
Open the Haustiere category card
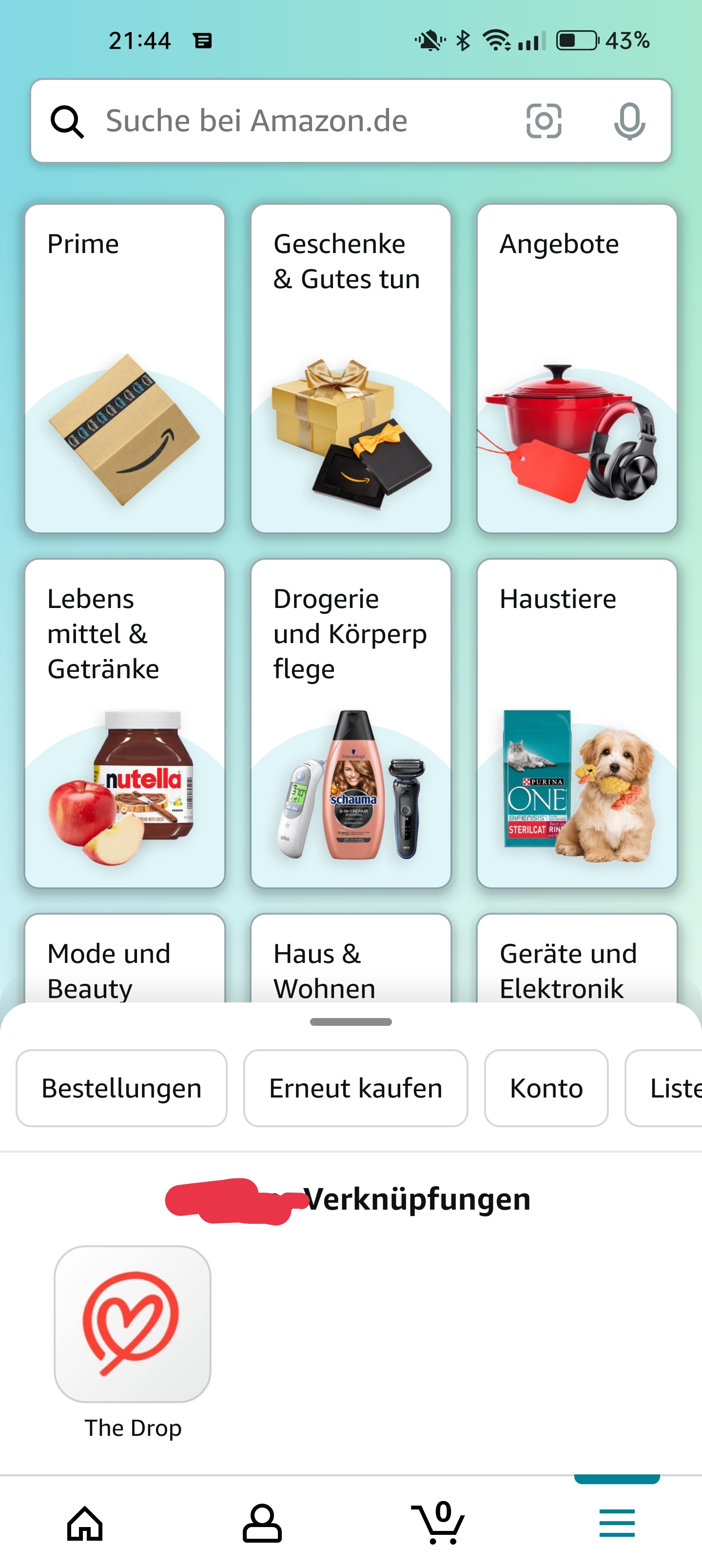point(577,723)
